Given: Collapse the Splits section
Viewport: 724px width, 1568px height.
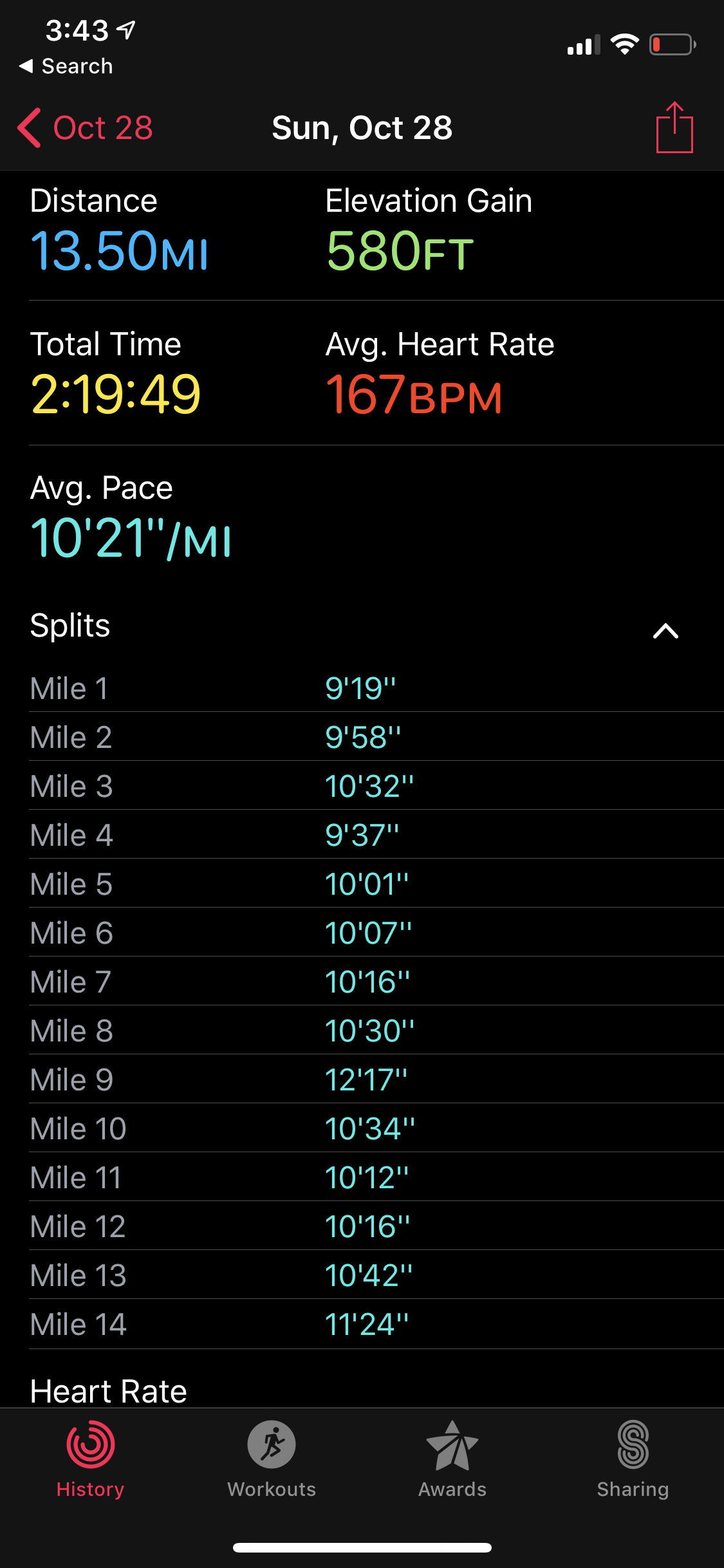Looking at the screenshot, I should coord(665,631).
